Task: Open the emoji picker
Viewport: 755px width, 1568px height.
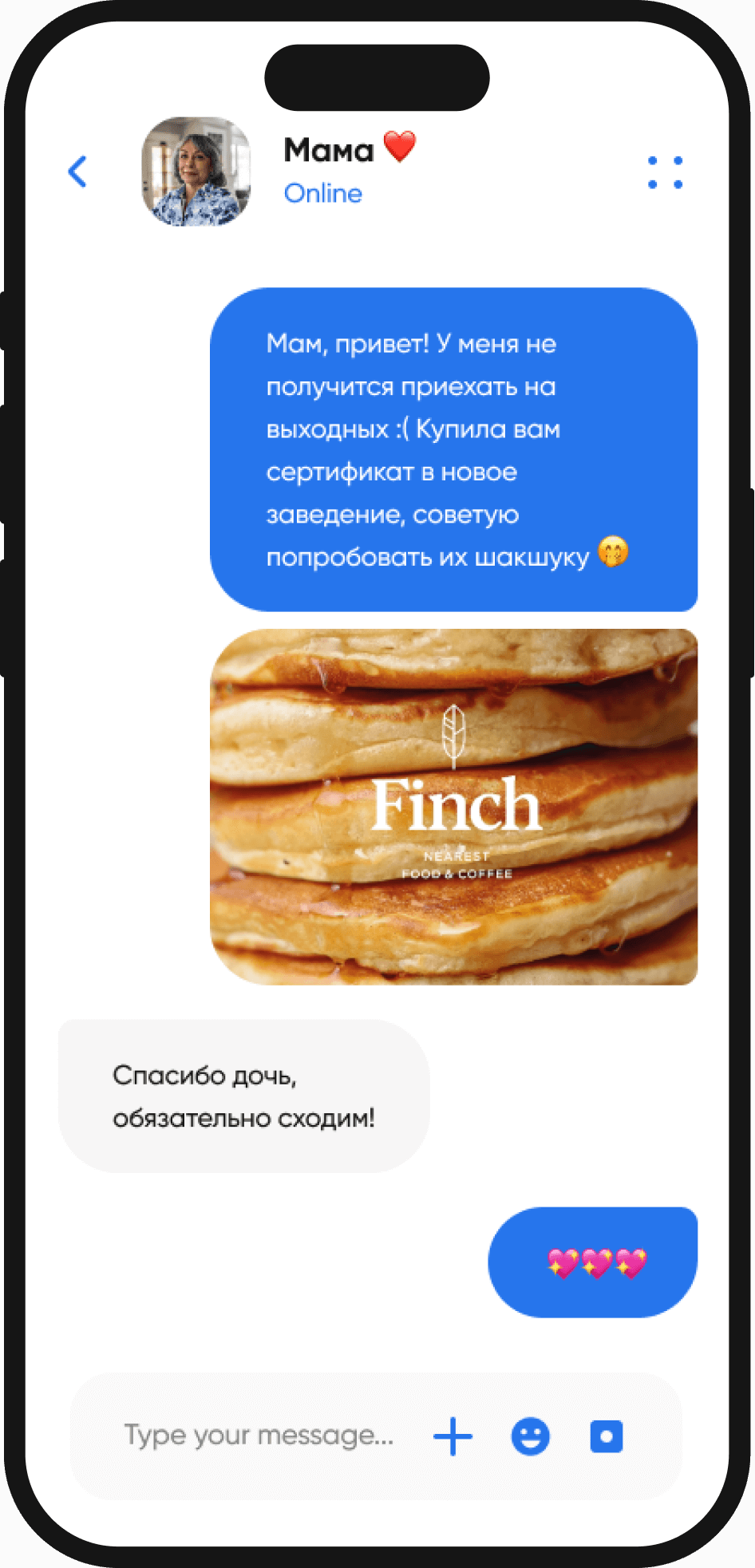Action: point(530,1436)
